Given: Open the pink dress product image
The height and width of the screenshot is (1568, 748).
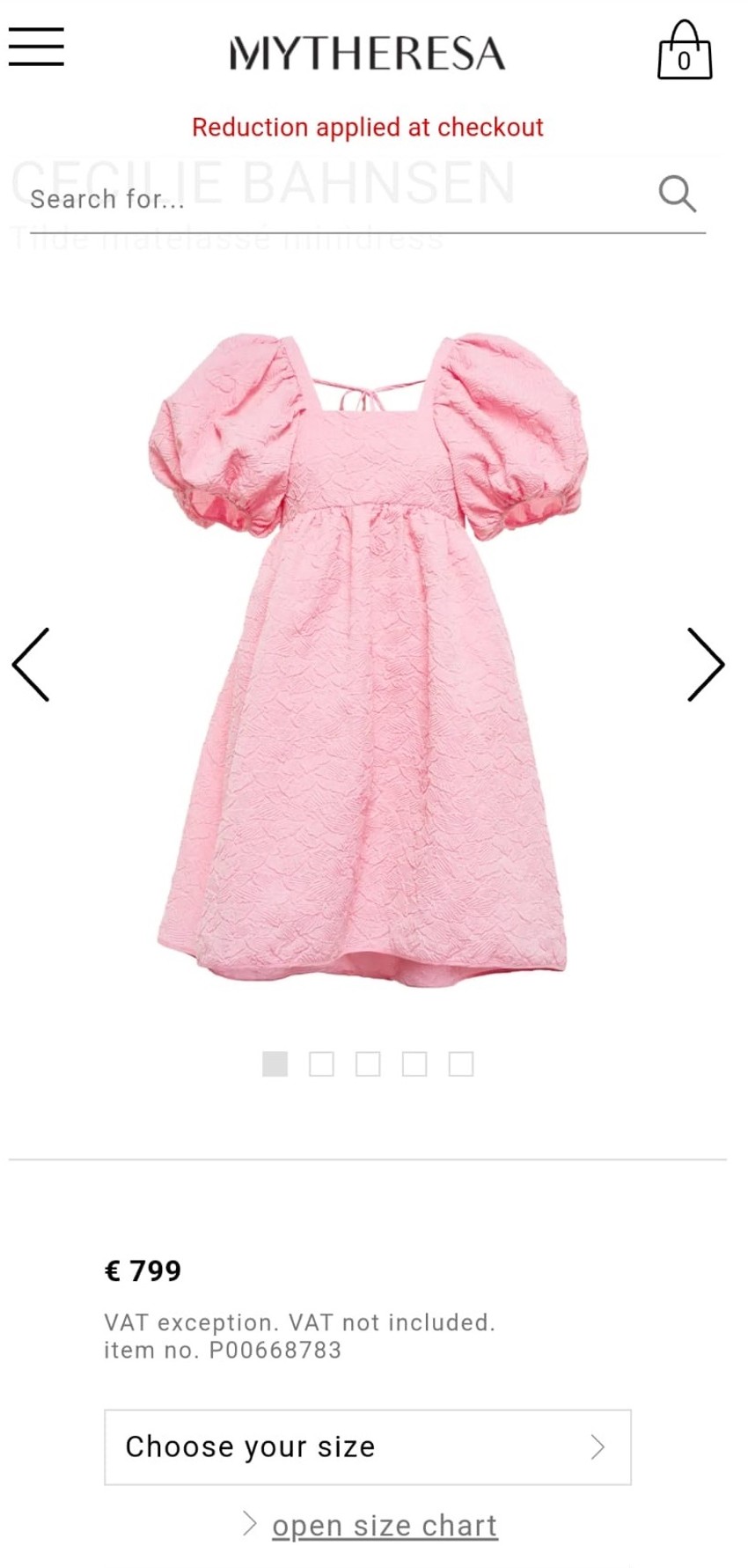Looking at the screenshot, I should tap(367, 656).
